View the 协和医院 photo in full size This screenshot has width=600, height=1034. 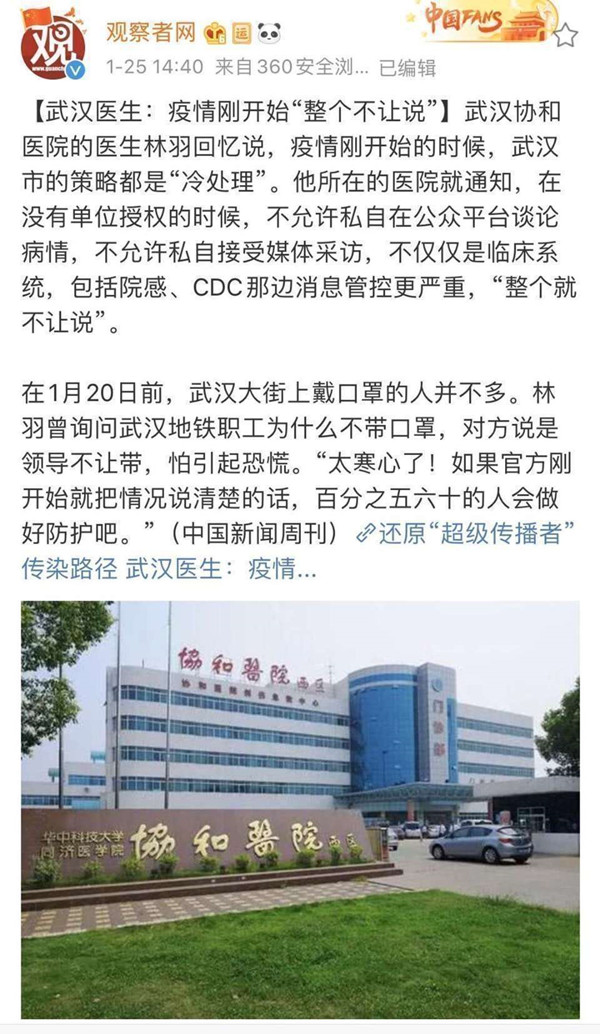pos(300,808)
